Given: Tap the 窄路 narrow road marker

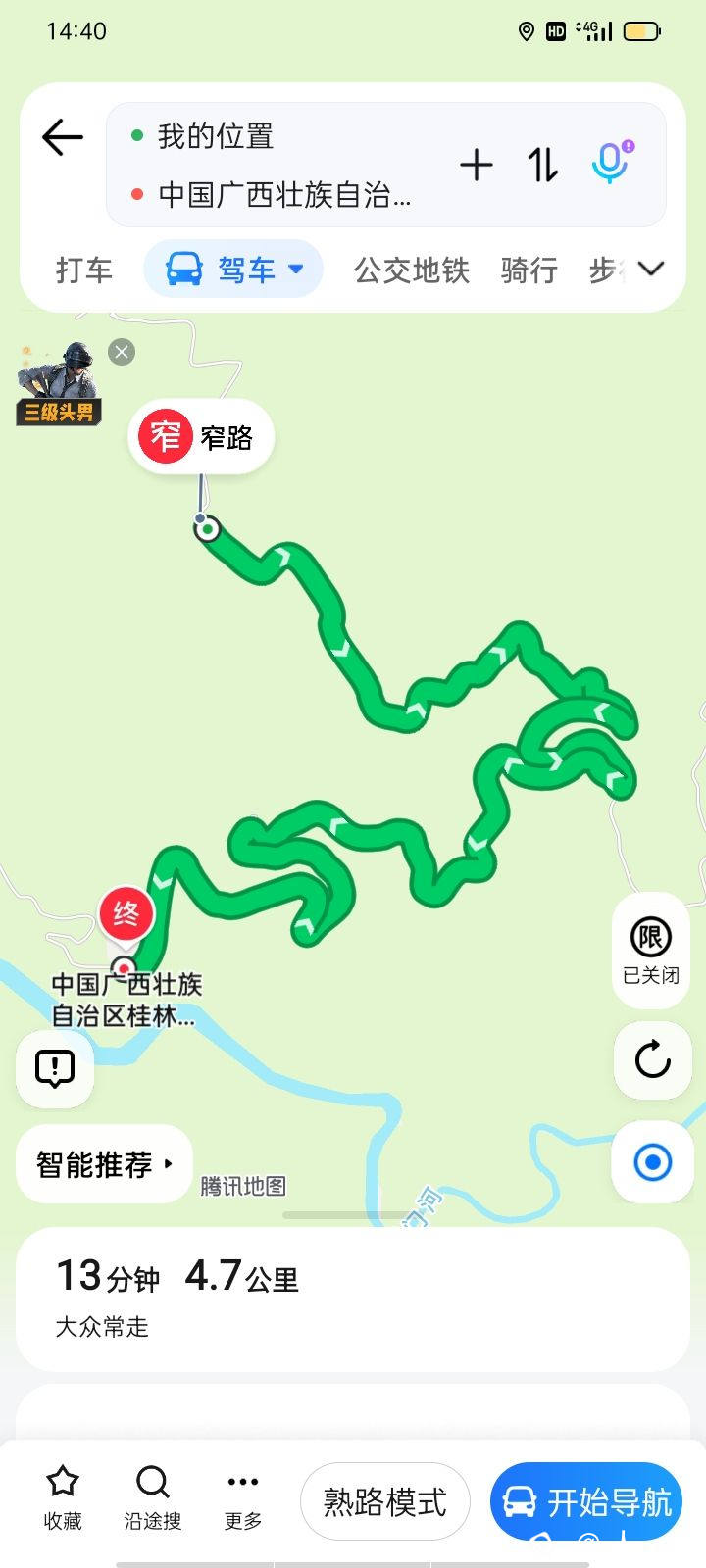Looking at the screenshot, I should pyautogui.click(x=201, y=437).
